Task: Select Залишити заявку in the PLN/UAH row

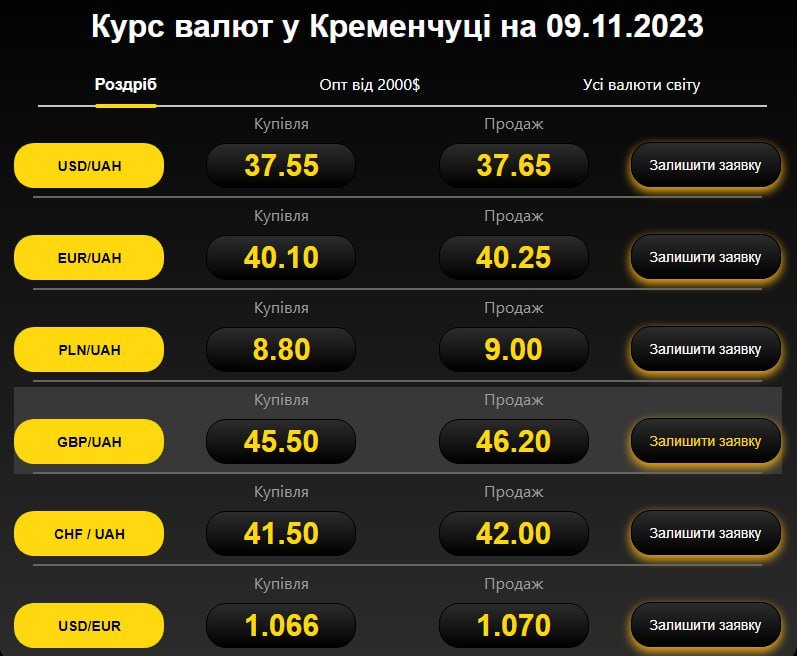Action: 705,350
